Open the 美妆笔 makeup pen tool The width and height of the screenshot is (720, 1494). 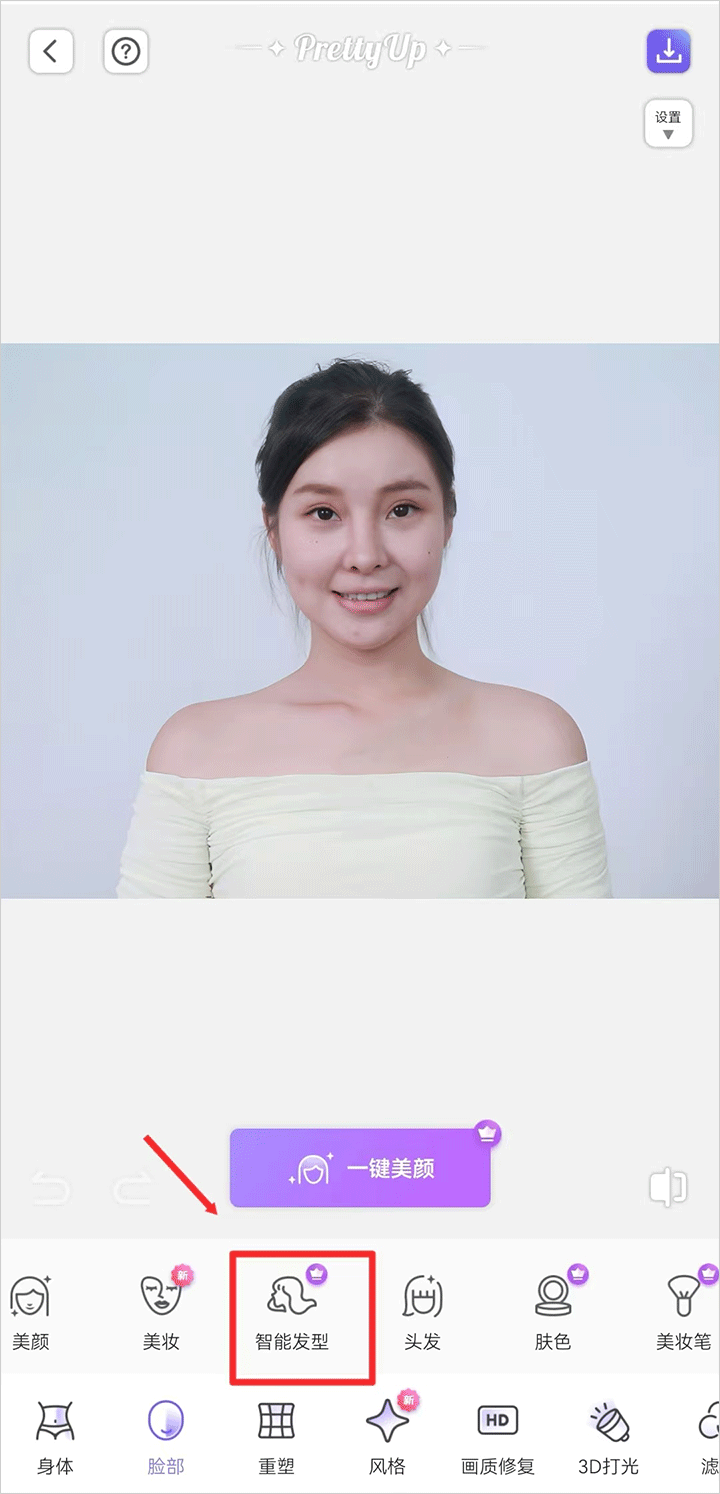pyautogui.click(x=684, y=1312)
